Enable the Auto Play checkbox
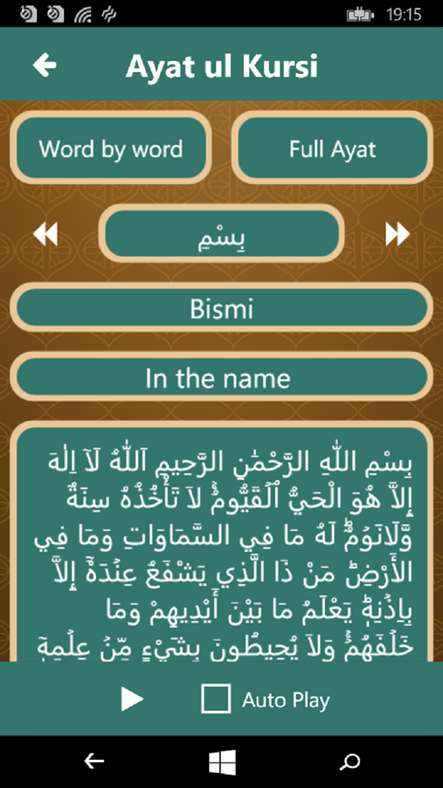Image resolution: width=443 pixels, height=788 pixels. point(216,699)
